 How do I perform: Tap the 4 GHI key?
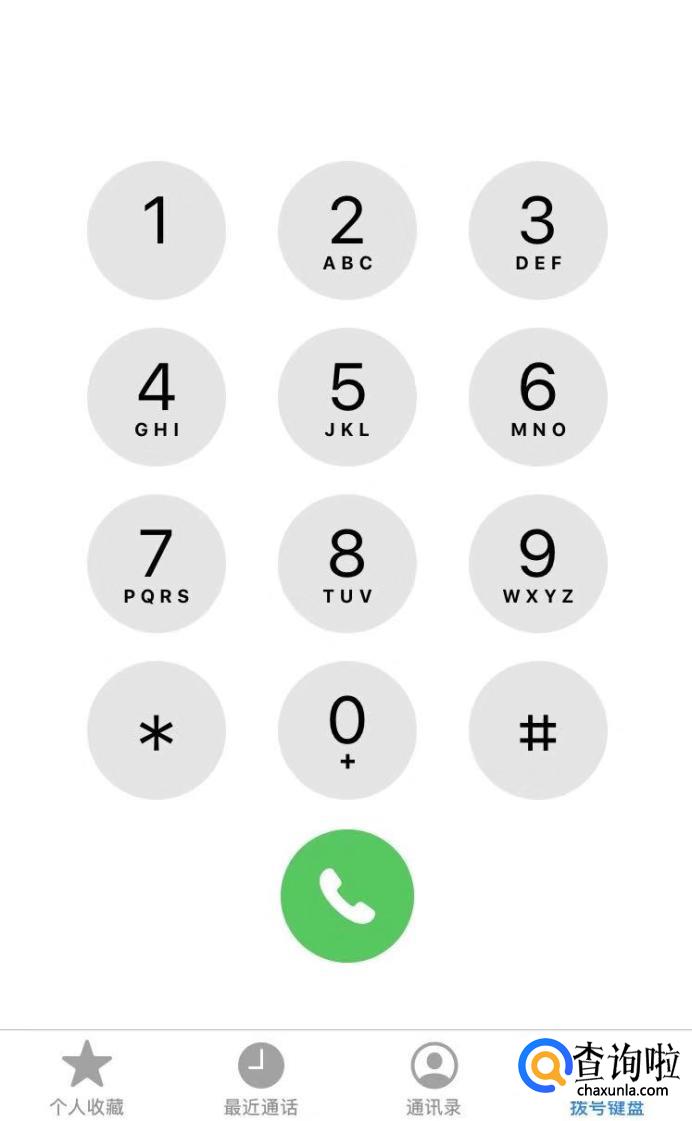tap(156, 397)
